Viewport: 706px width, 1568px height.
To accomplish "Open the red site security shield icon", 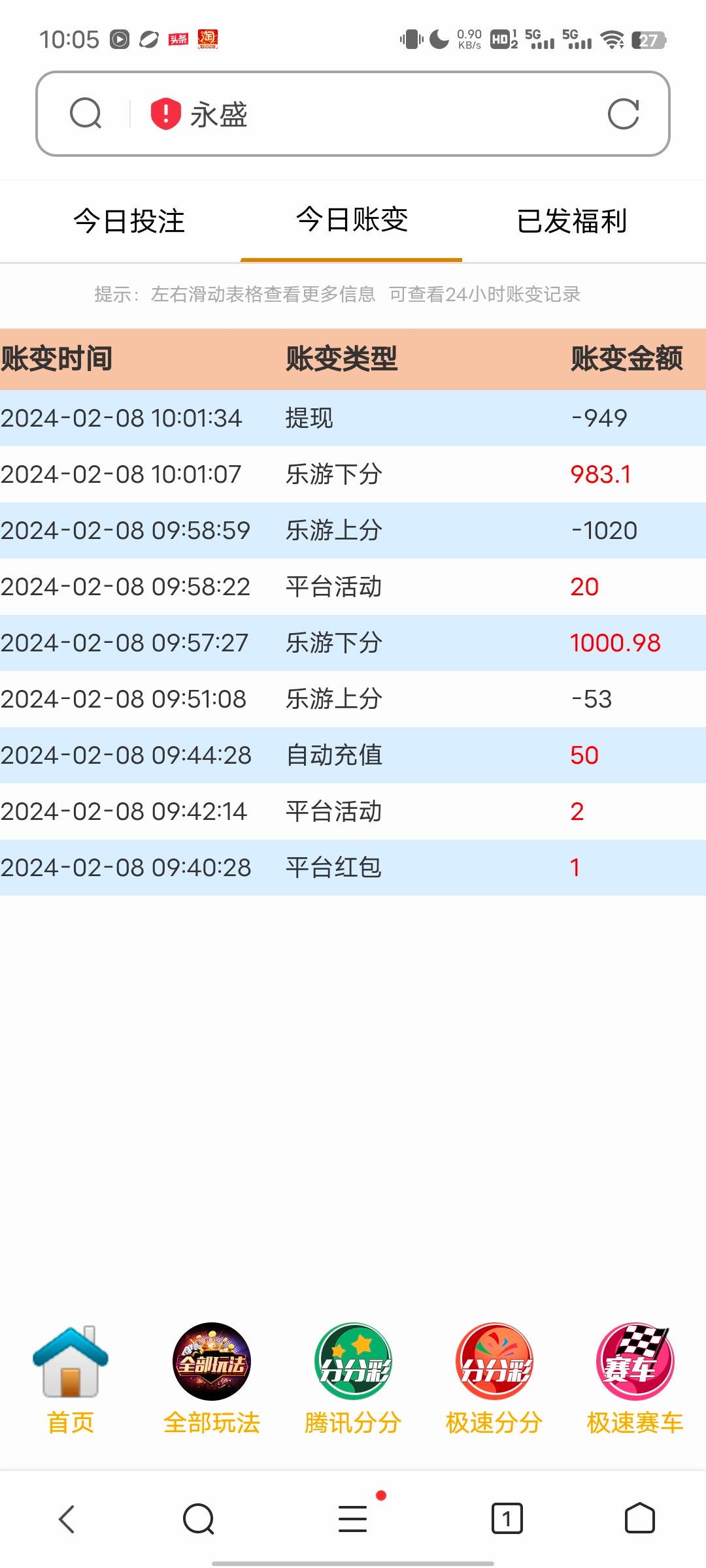I will tap(165, 114).
